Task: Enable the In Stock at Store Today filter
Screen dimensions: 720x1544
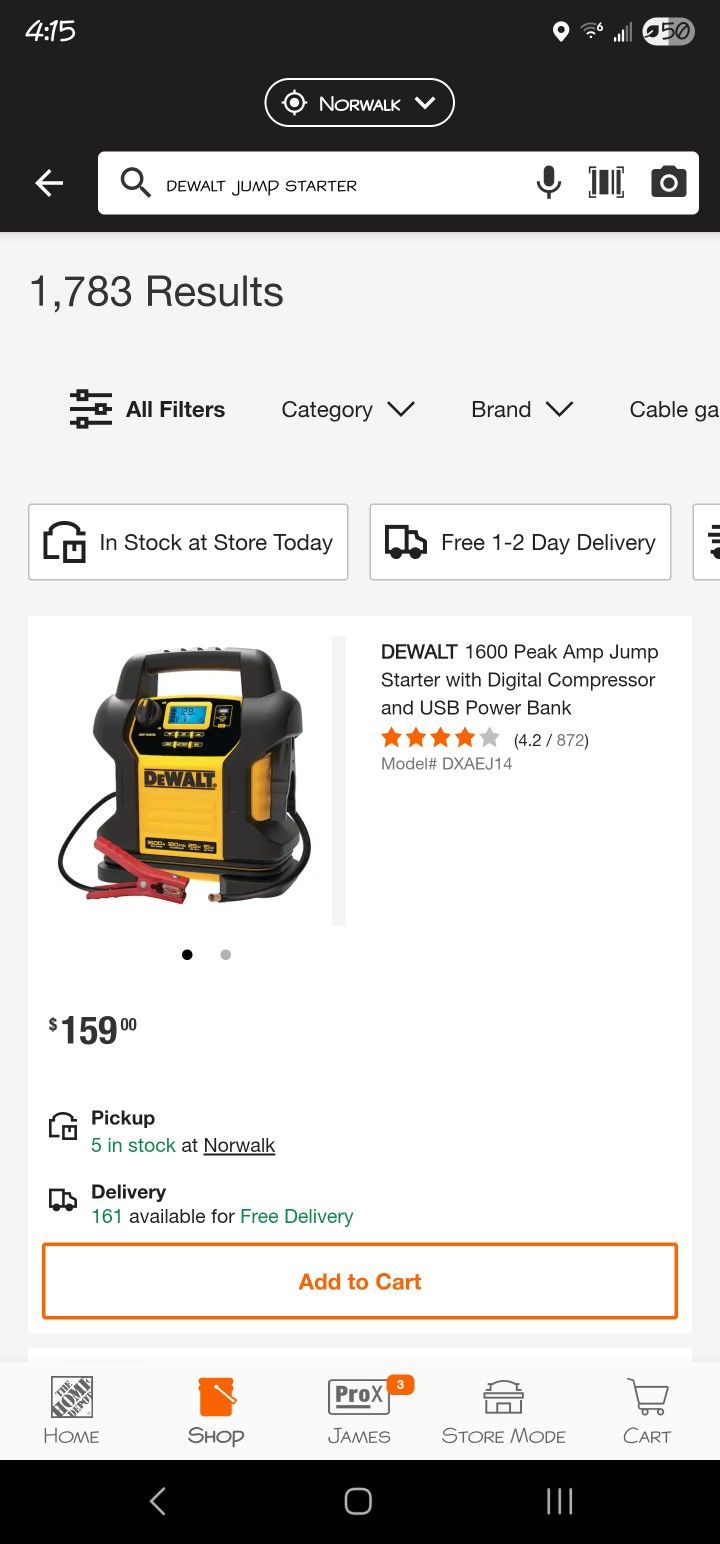Action: coord(188,542)
